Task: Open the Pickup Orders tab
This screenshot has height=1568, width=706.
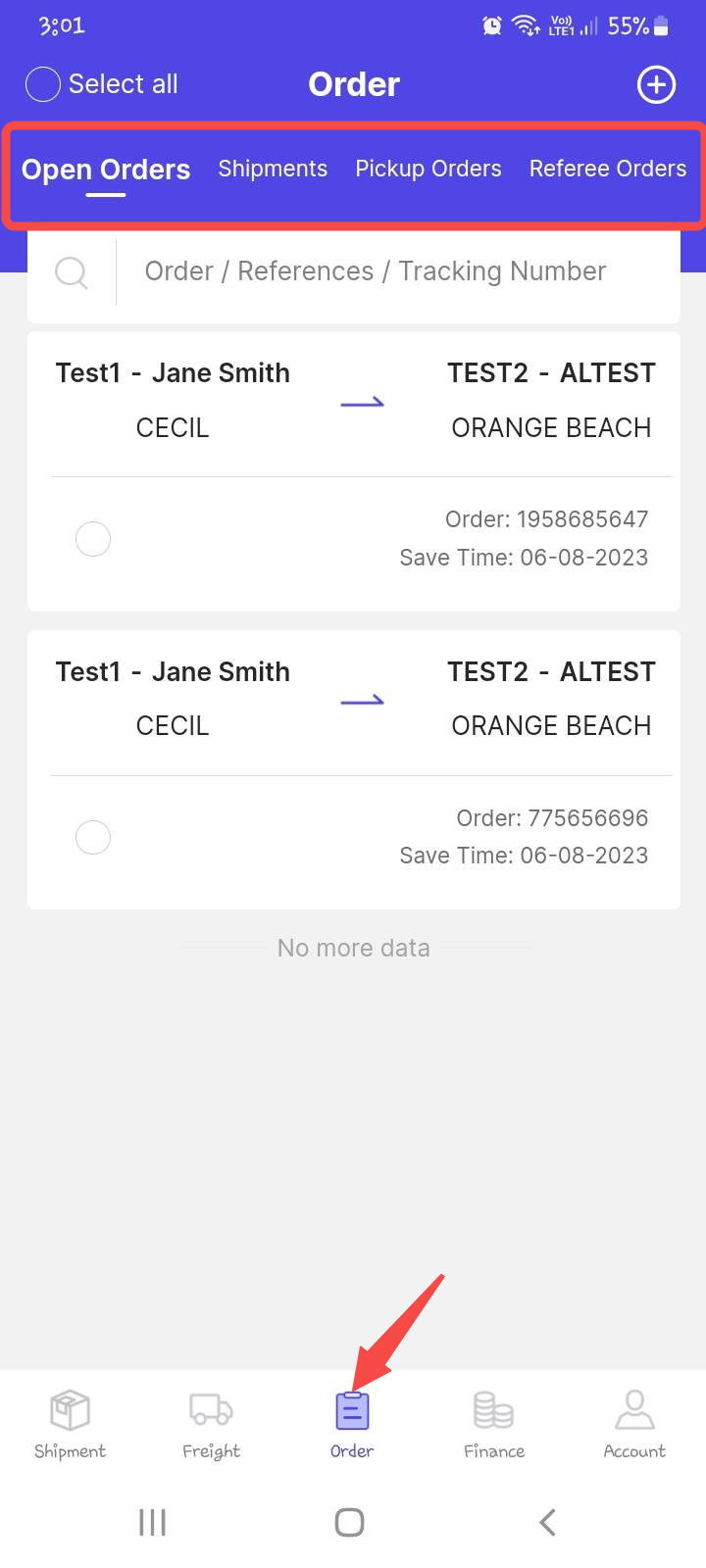Action: 429,169
